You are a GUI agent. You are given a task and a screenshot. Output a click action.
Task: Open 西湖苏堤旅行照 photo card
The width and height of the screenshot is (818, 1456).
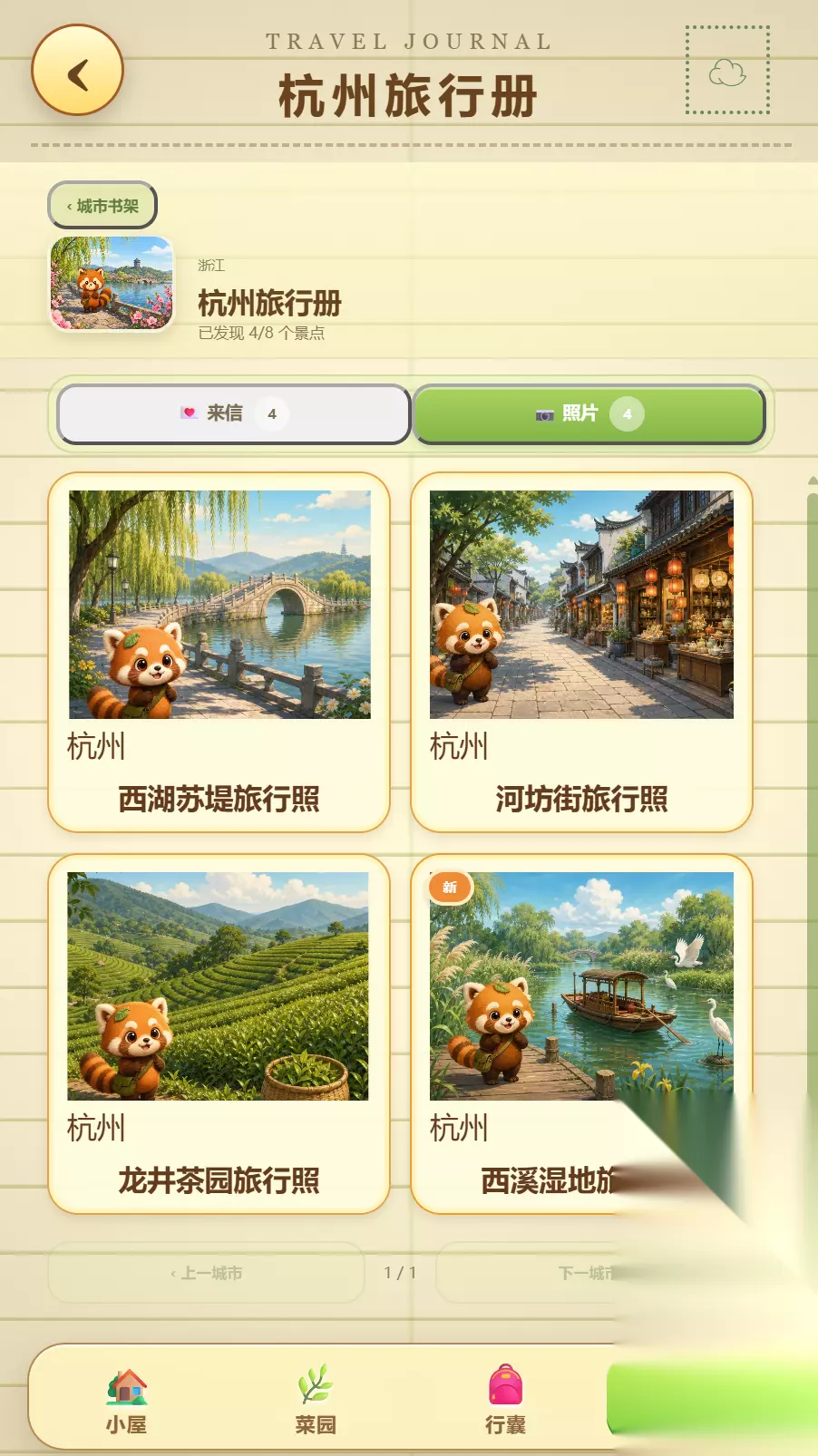pos(219,652)
